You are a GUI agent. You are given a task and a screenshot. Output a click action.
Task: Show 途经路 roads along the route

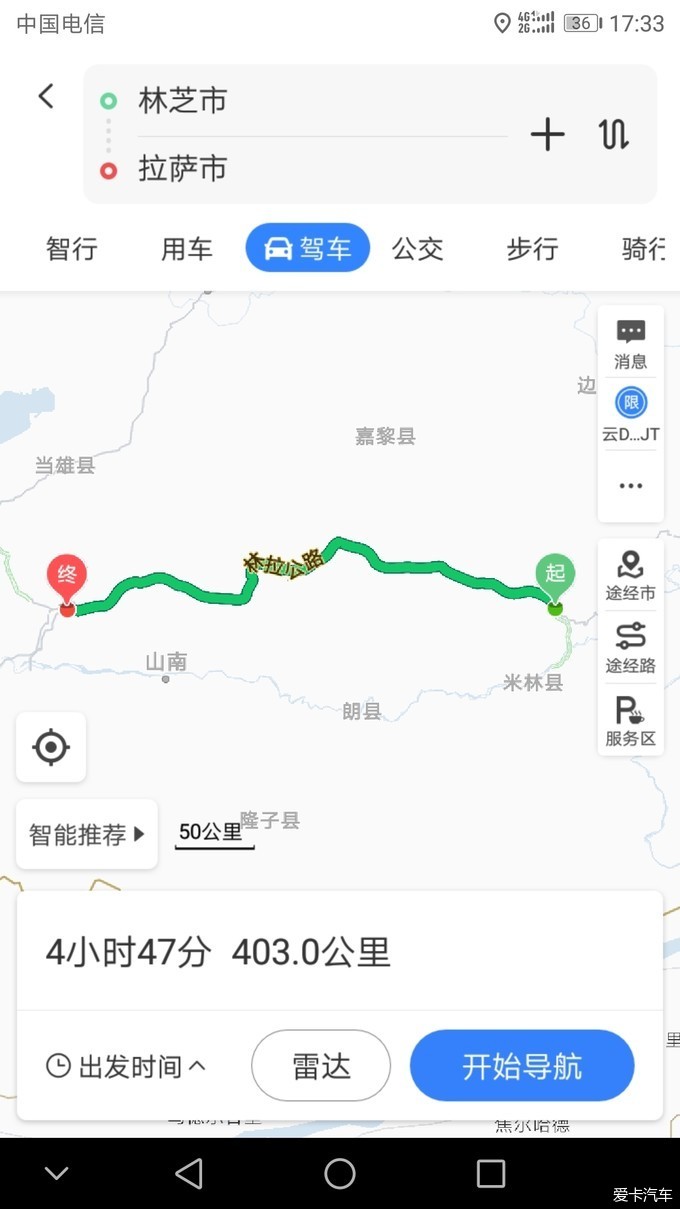point(630,648)
